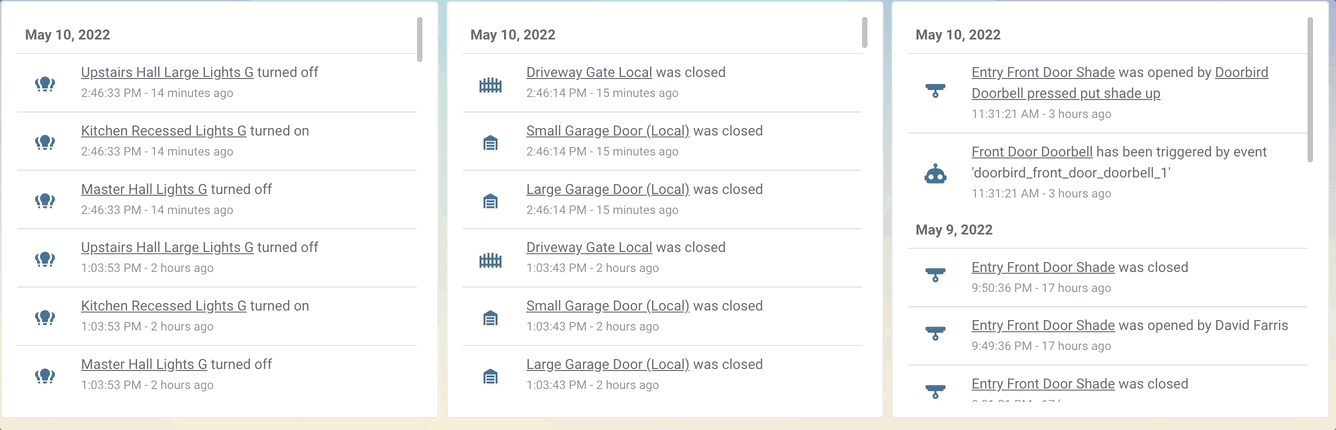
Task: Open Entry Front Door Shade opened by David Farris
Action: coord(1043,326)
